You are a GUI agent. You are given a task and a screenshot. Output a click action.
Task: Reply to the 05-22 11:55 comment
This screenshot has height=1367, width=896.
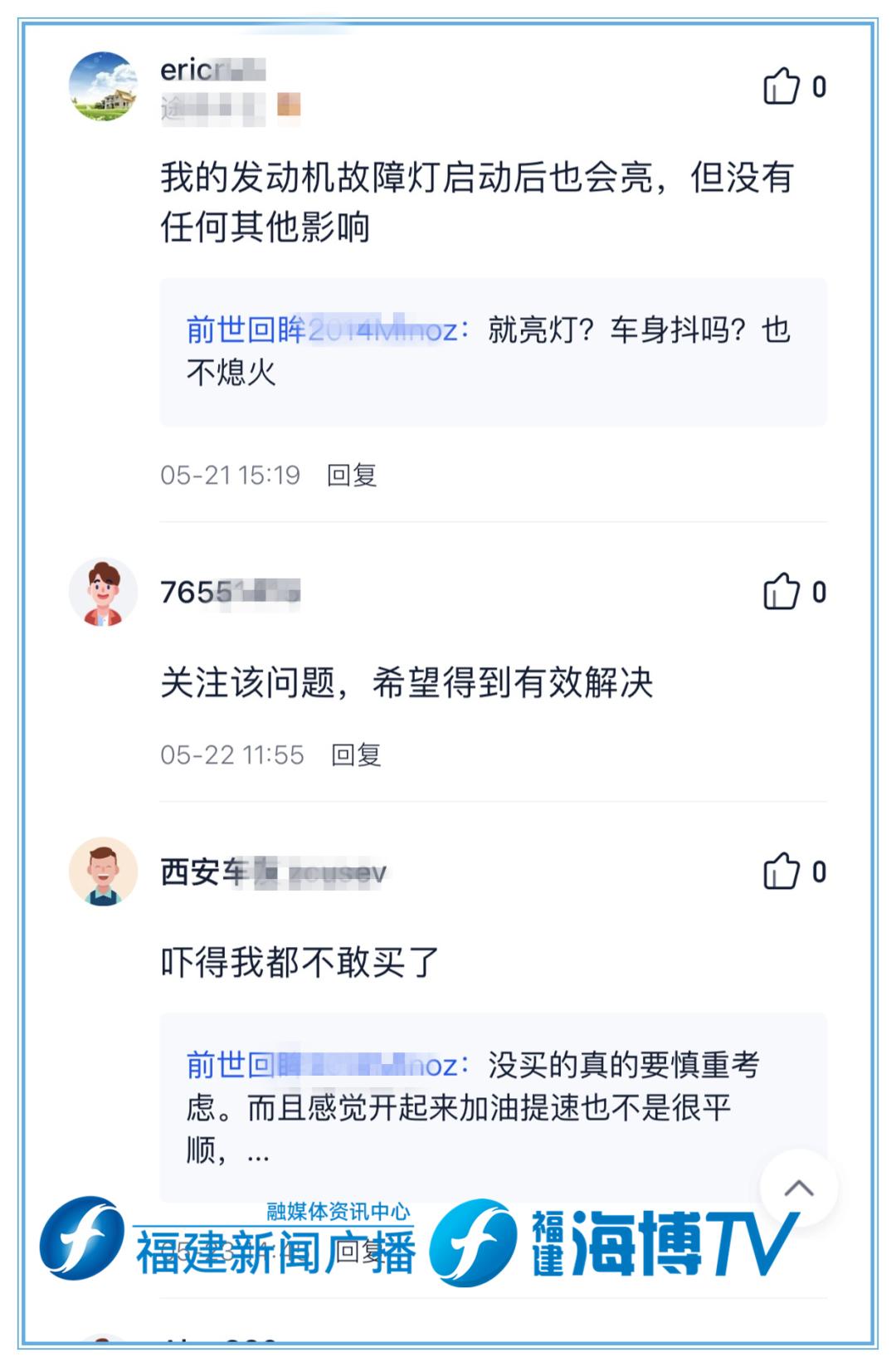point(356,754)
